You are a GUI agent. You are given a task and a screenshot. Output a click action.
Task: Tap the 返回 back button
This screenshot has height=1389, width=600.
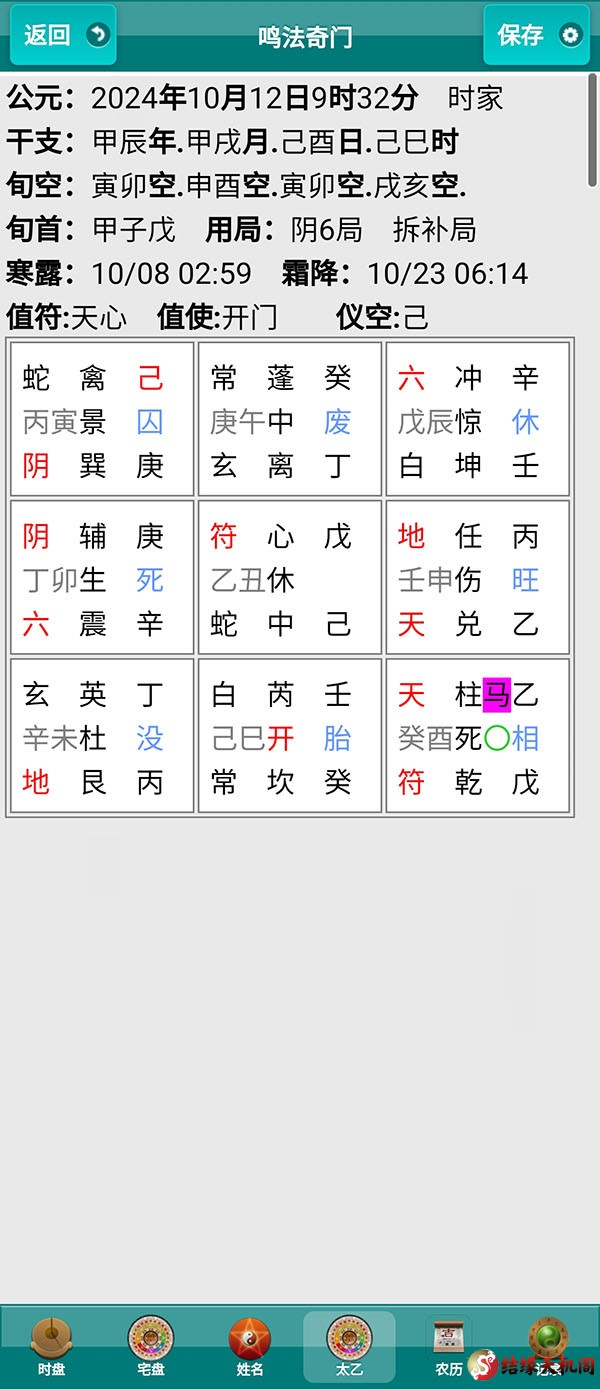pyautogui.click(x=63, y=36)
